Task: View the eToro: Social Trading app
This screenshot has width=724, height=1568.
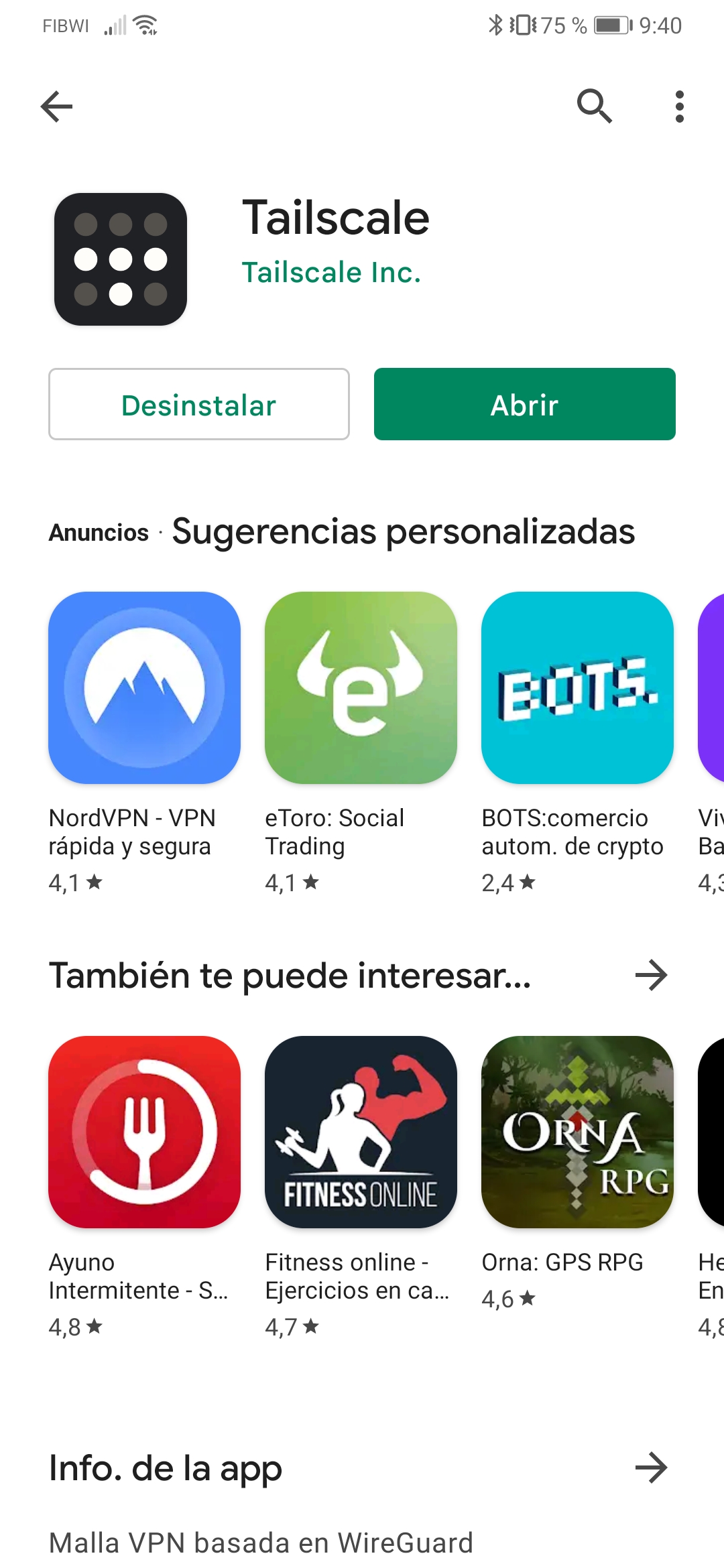Action: pyautogui.click(x=361, y=688)
